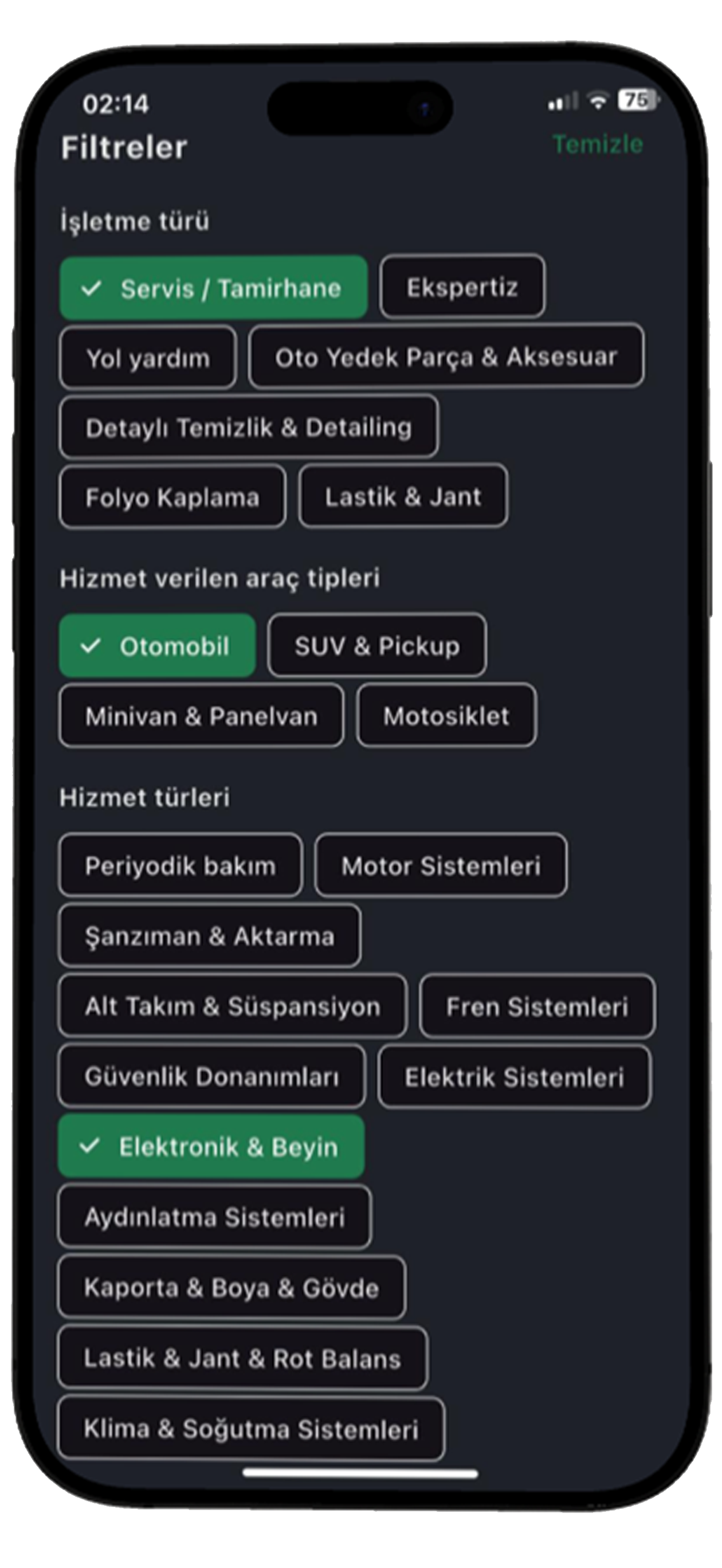
Task: Select Şanzıman & Aktarma service
Action: (x=209, y=936)
